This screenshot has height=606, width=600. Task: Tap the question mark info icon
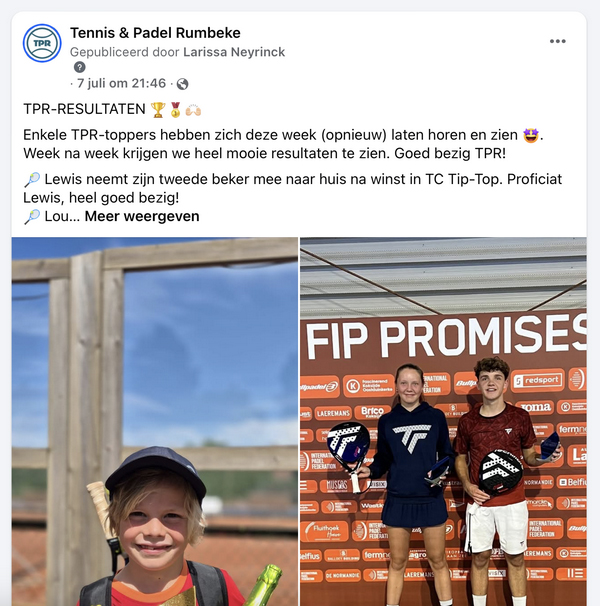click(80, 68)
